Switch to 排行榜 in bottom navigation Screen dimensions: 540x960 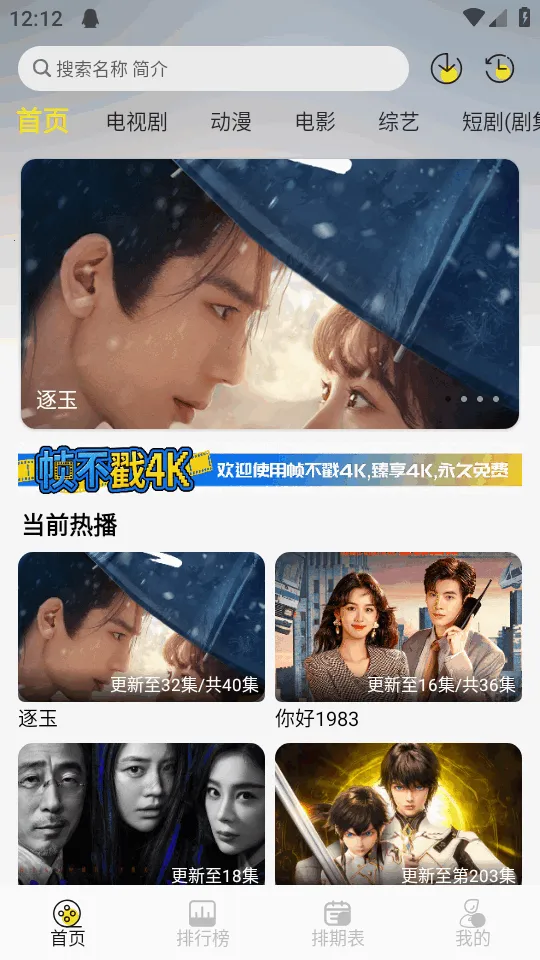coord(203,923)
